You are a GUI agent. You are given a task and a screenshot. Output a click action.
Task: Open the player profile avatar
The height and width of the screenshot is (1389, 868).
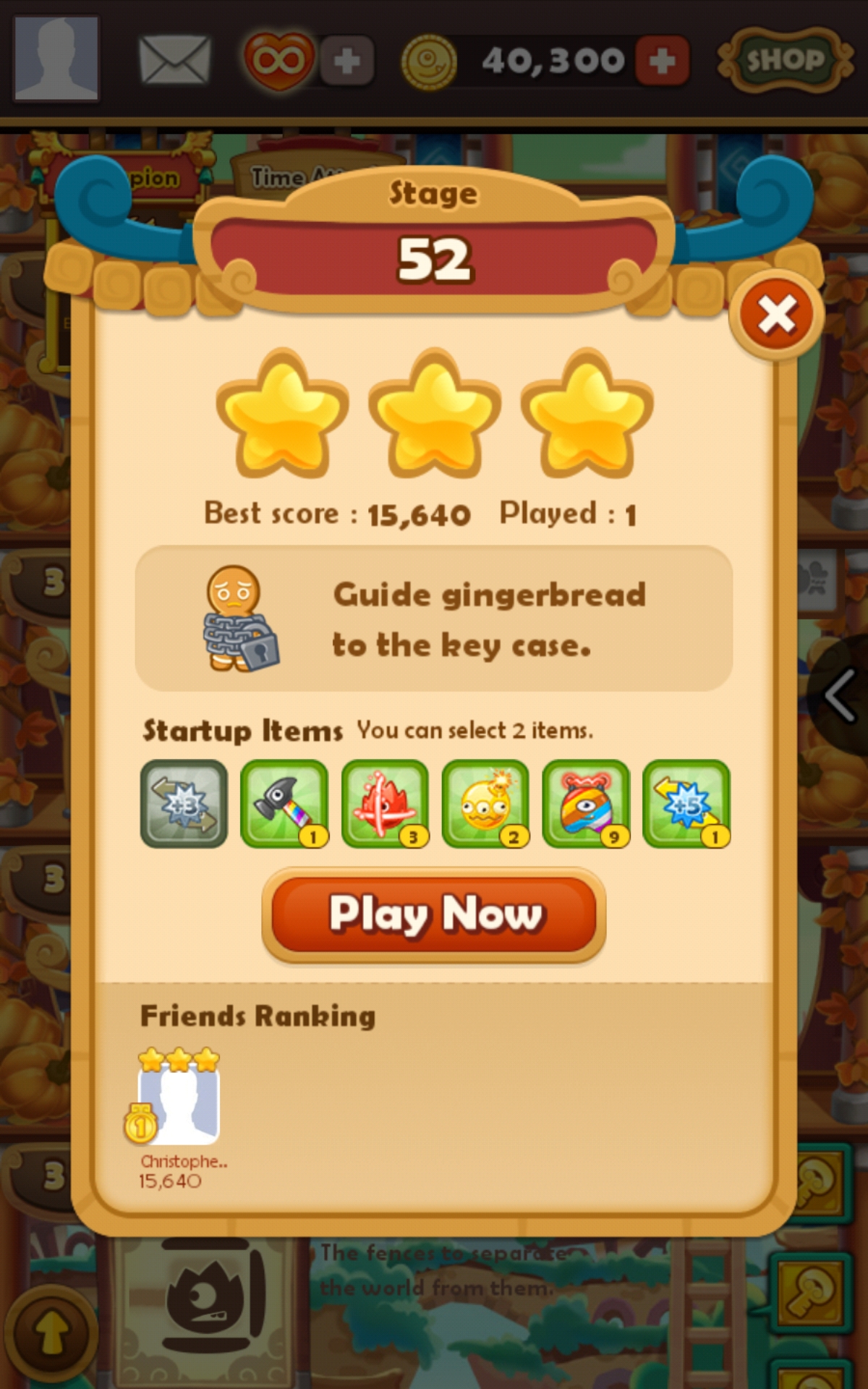tap(56, 58)
